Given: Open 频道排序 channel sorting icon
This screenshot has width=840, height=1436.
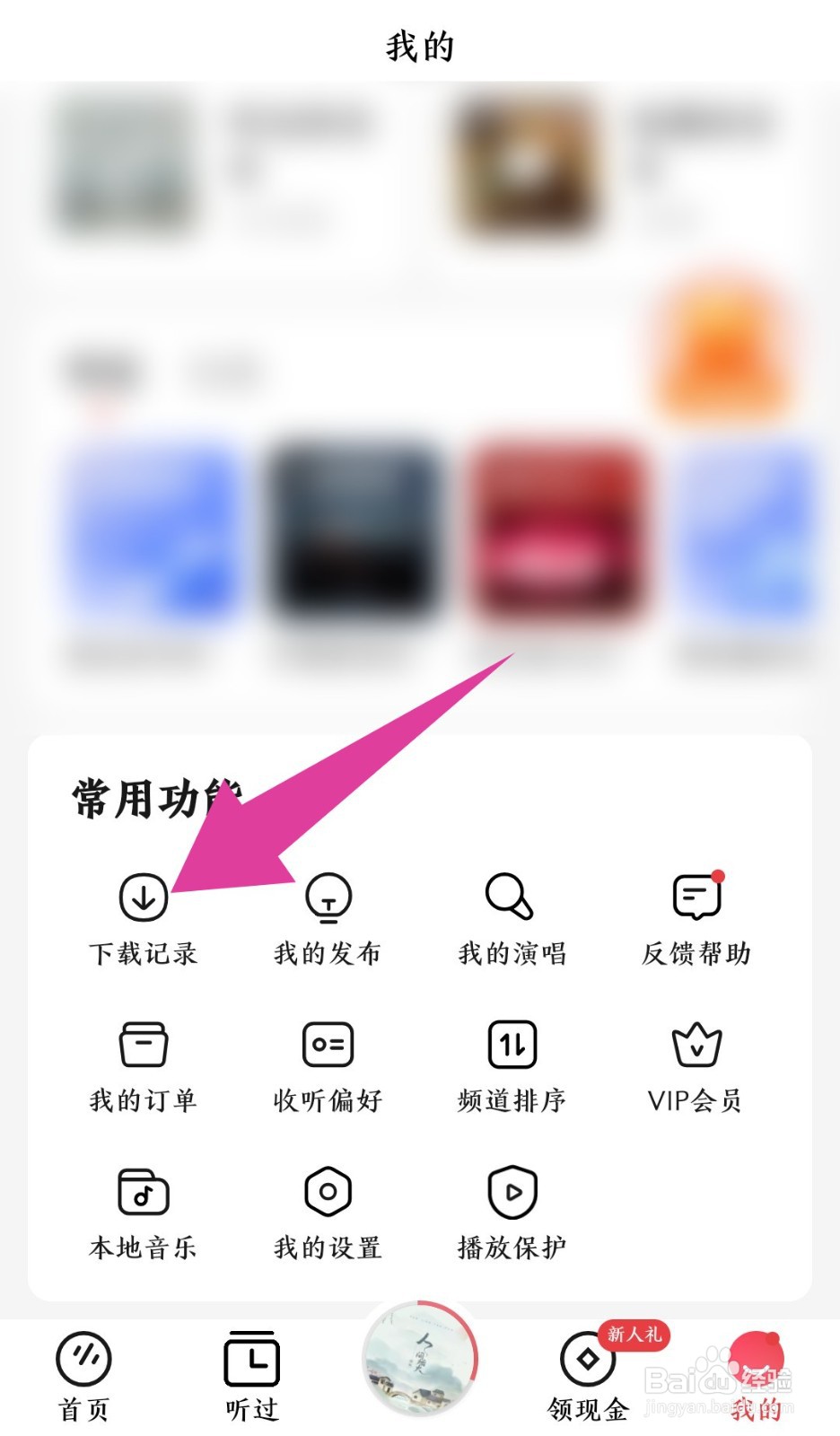Looking at the screenshot, I should 510,1044.
